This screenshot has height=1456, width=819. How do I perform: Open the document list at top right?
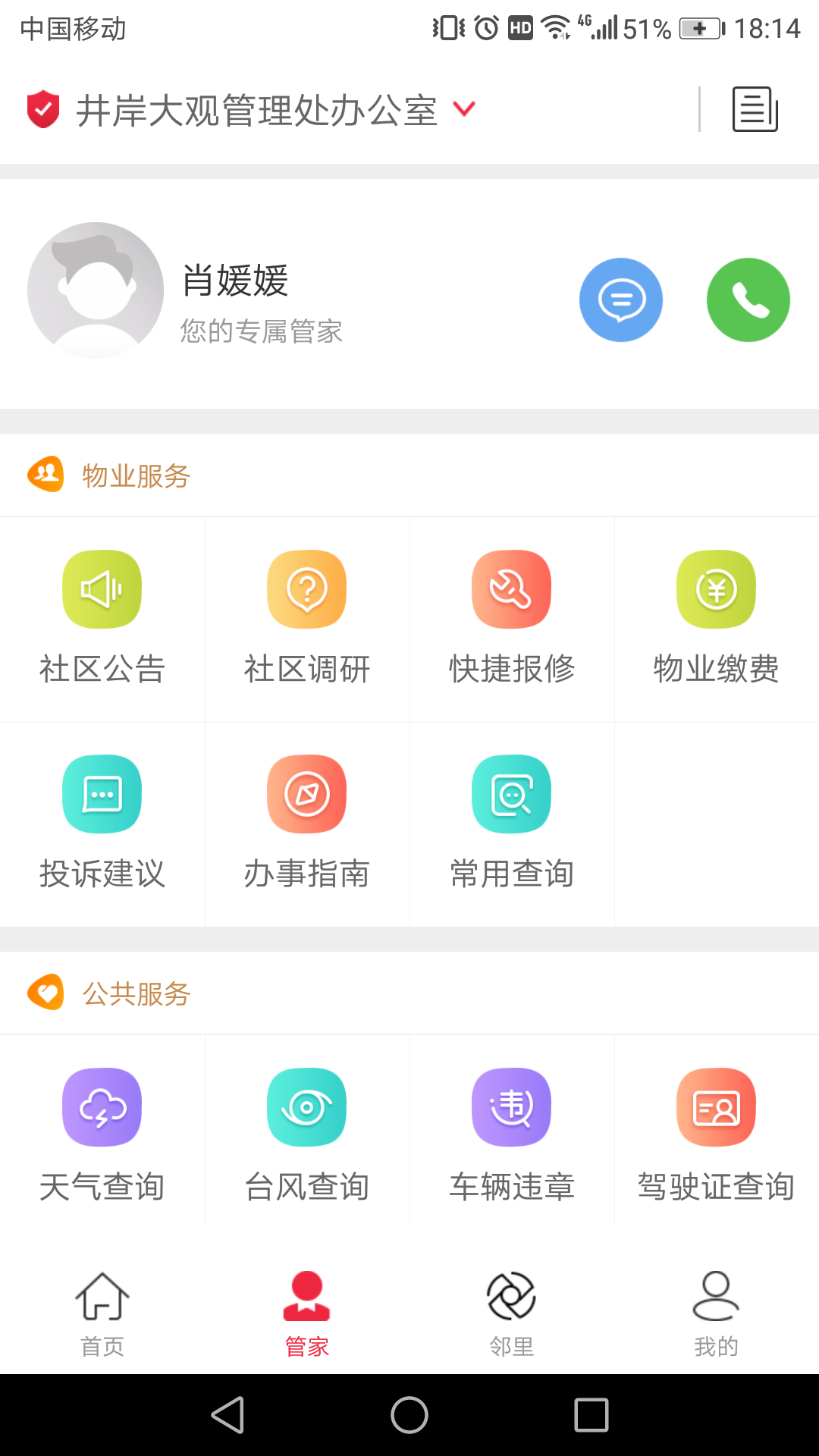click(x=754, y=108)
